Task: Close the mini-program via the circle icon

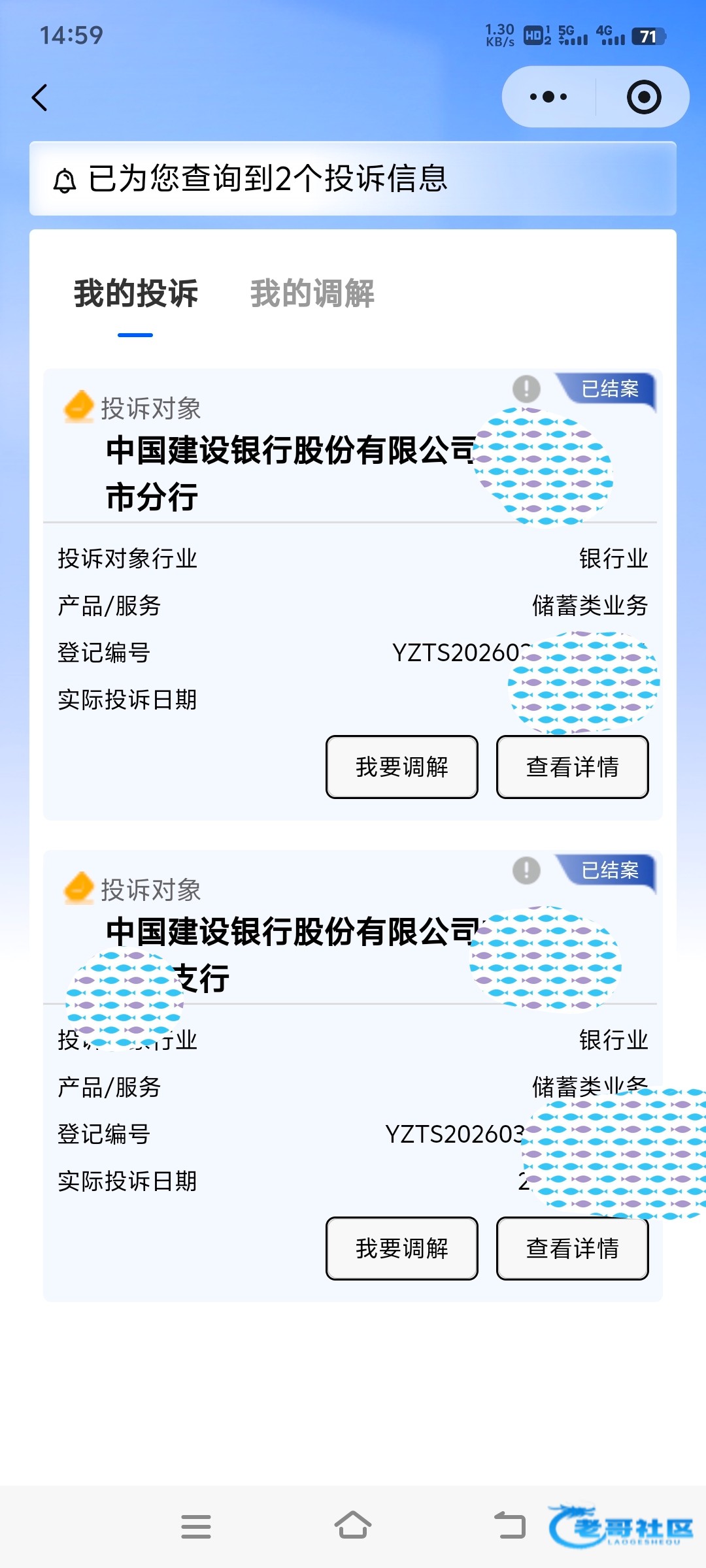Action: pos(644,97)
